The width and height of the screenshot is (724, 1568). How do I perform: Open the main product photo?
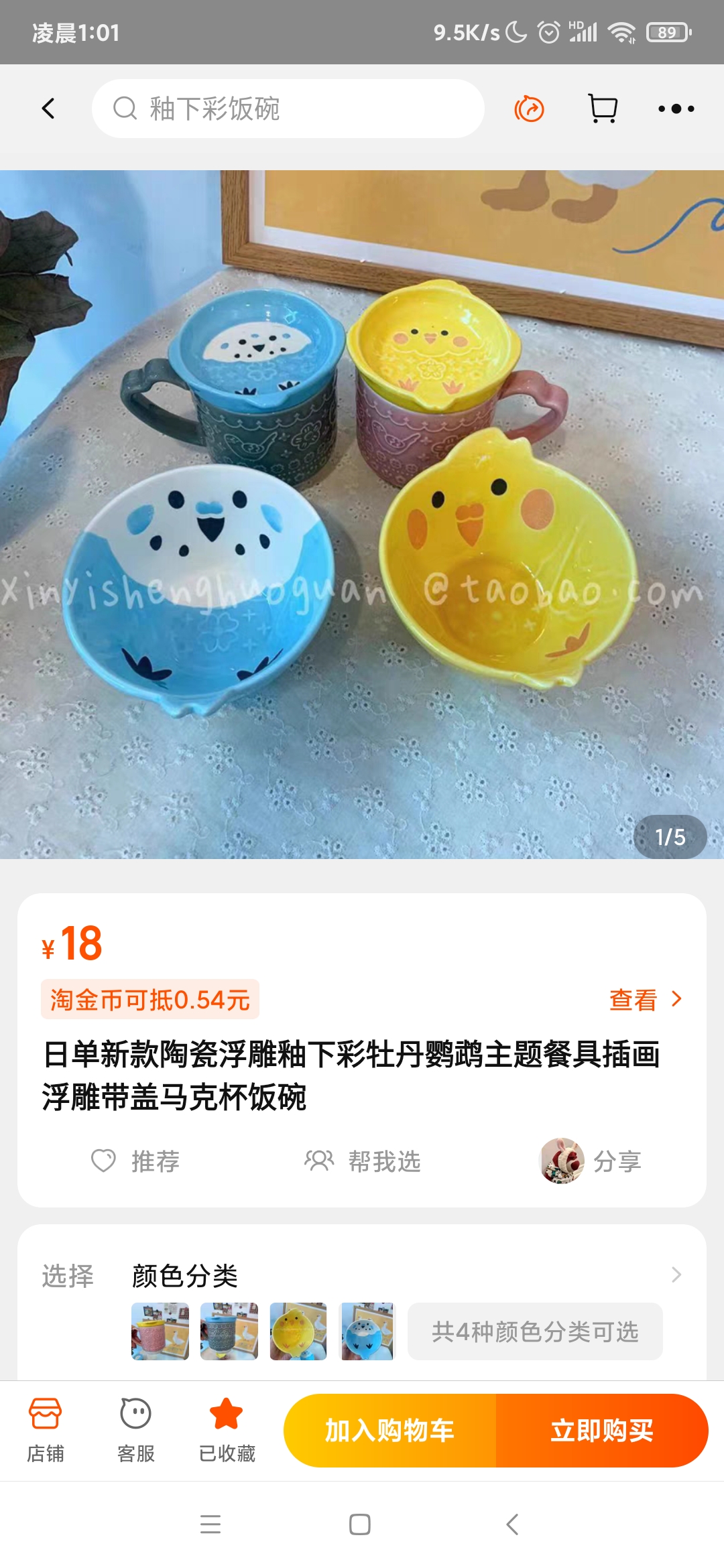coord(362,515)
